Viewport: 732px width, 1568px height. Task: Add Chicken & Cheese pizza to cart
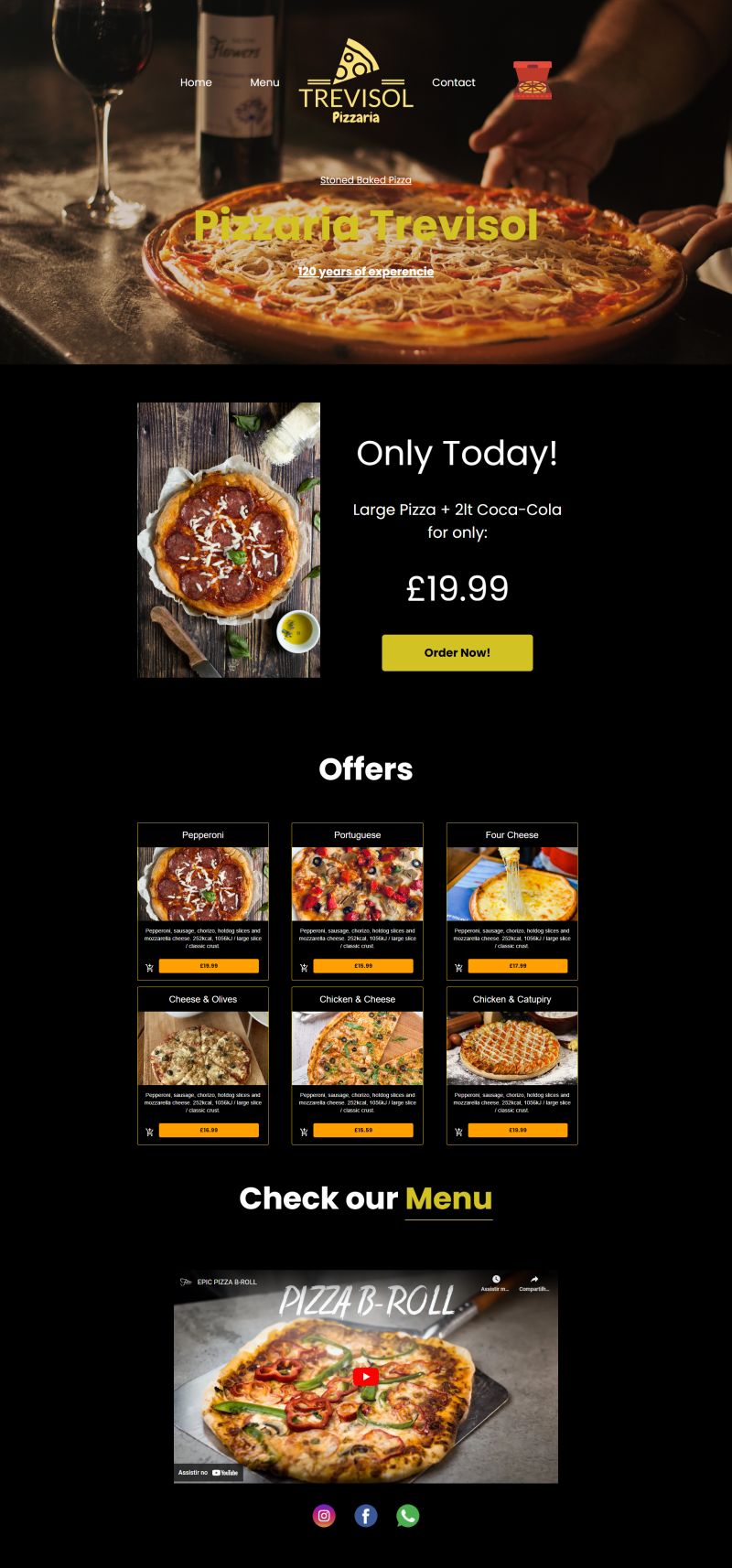click(363, 1131)
